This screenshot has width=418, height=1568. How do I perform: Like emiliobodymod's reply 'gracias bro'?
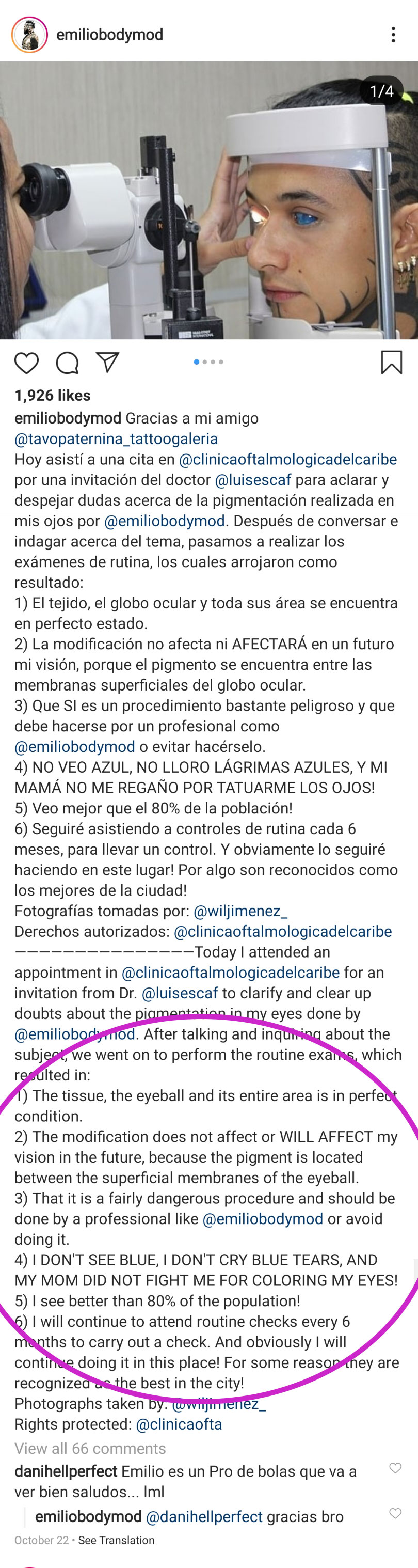pos(395,1513)
